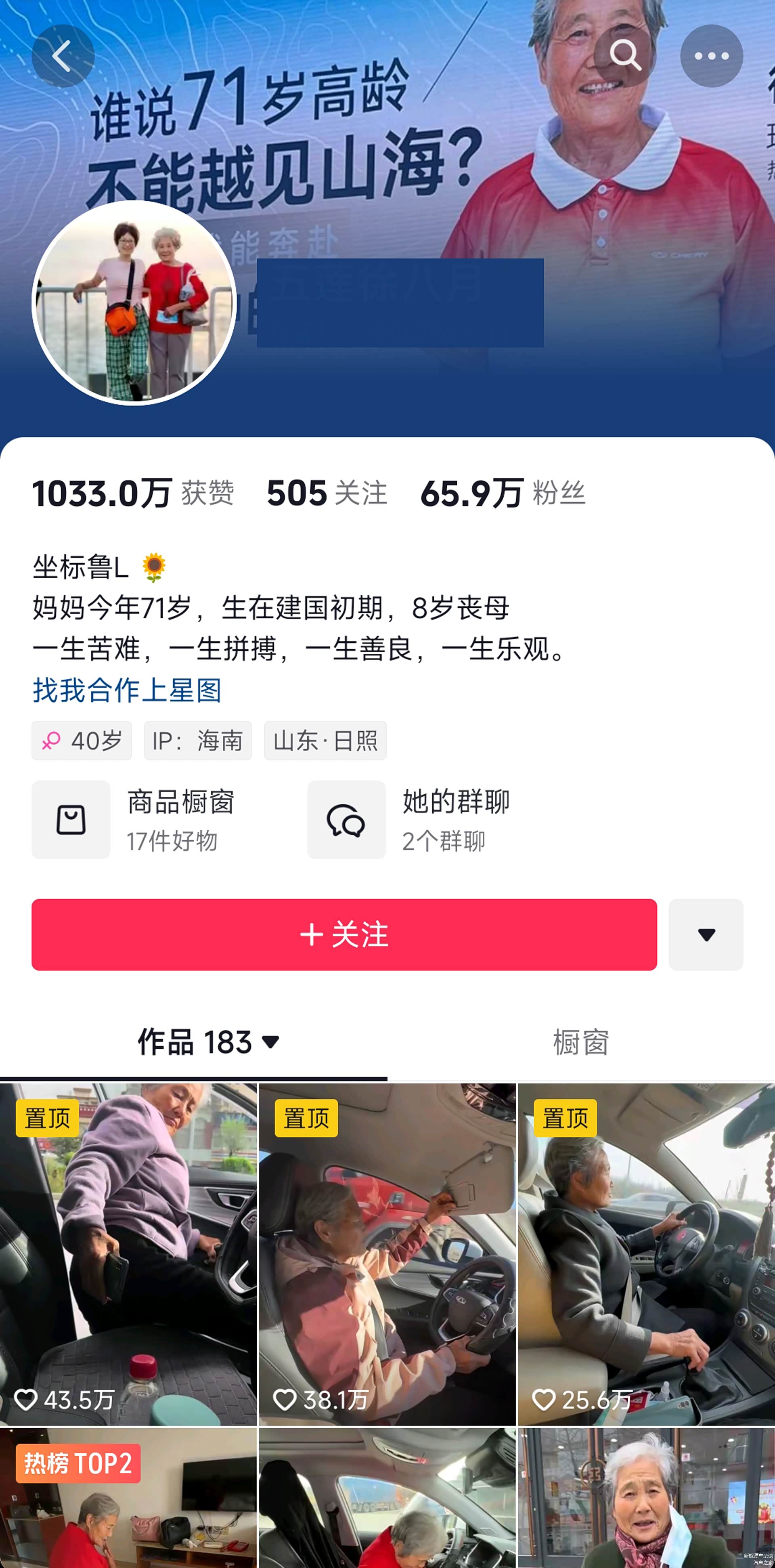Image resolution: width=775 pixels, height=1568 pixels.
Task: Play pinned video with 43.5万 likes
Action: tap(128, 1254)
